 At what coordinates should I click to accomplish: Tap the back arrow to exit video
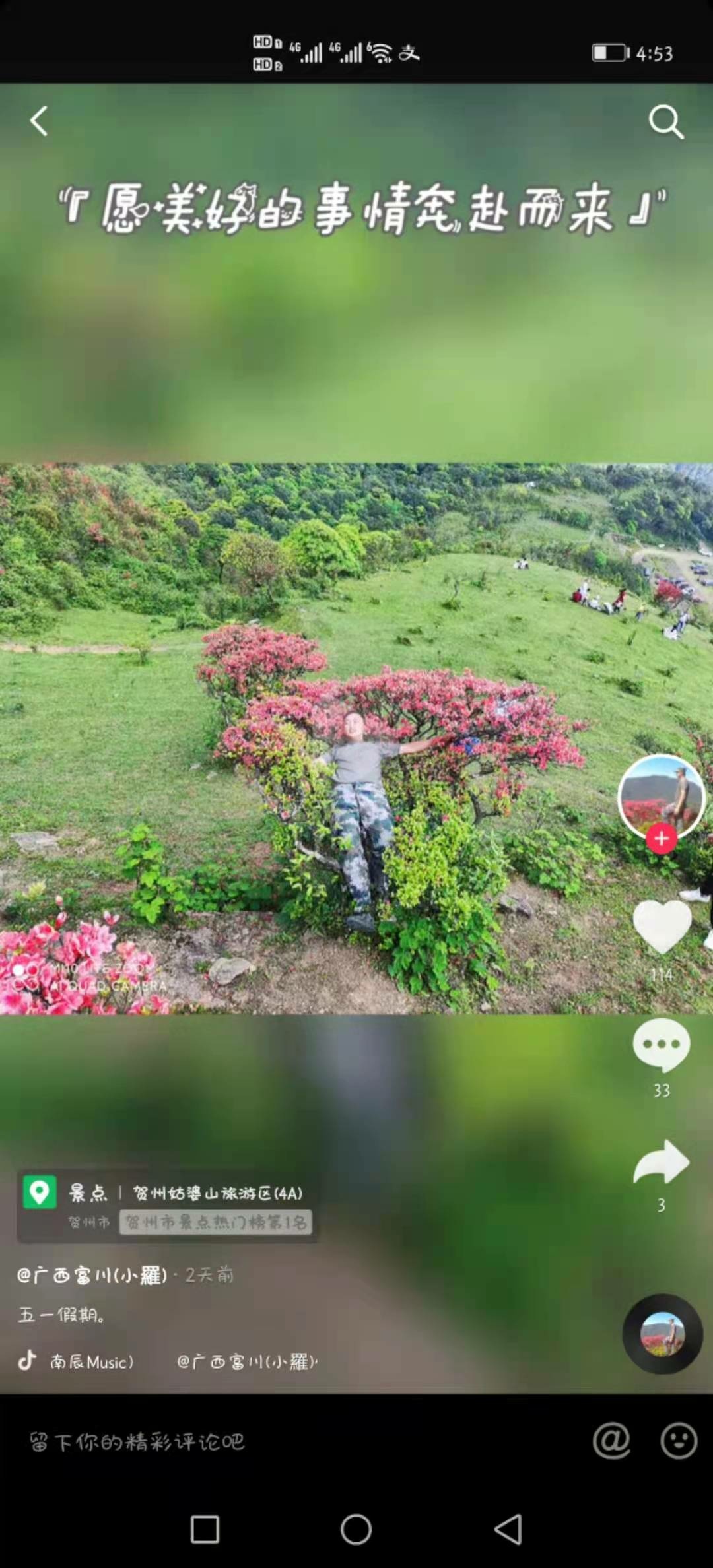(x=38, y=121)
